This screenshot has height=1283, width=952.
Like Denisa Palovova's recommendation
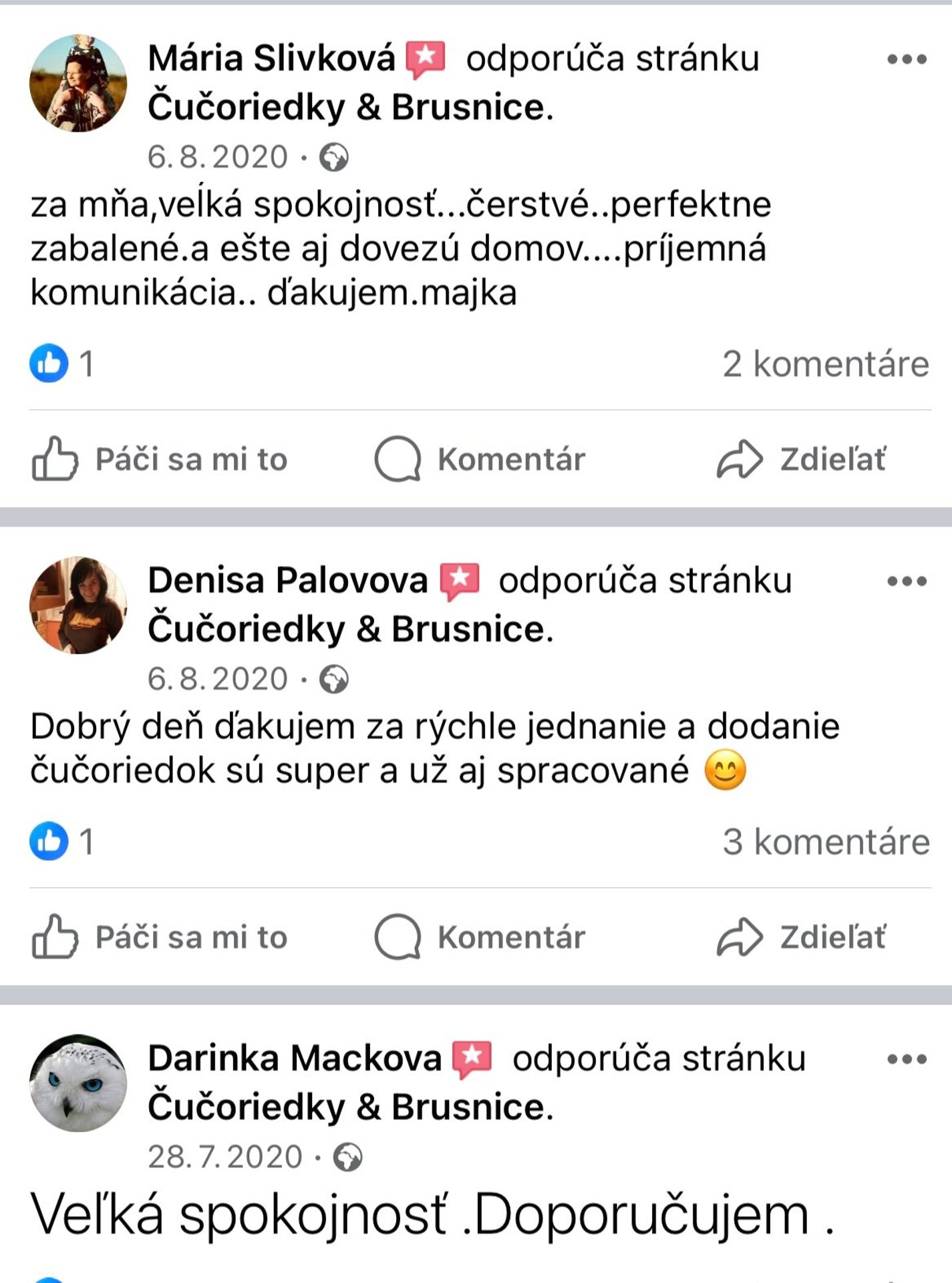point(159,938)
